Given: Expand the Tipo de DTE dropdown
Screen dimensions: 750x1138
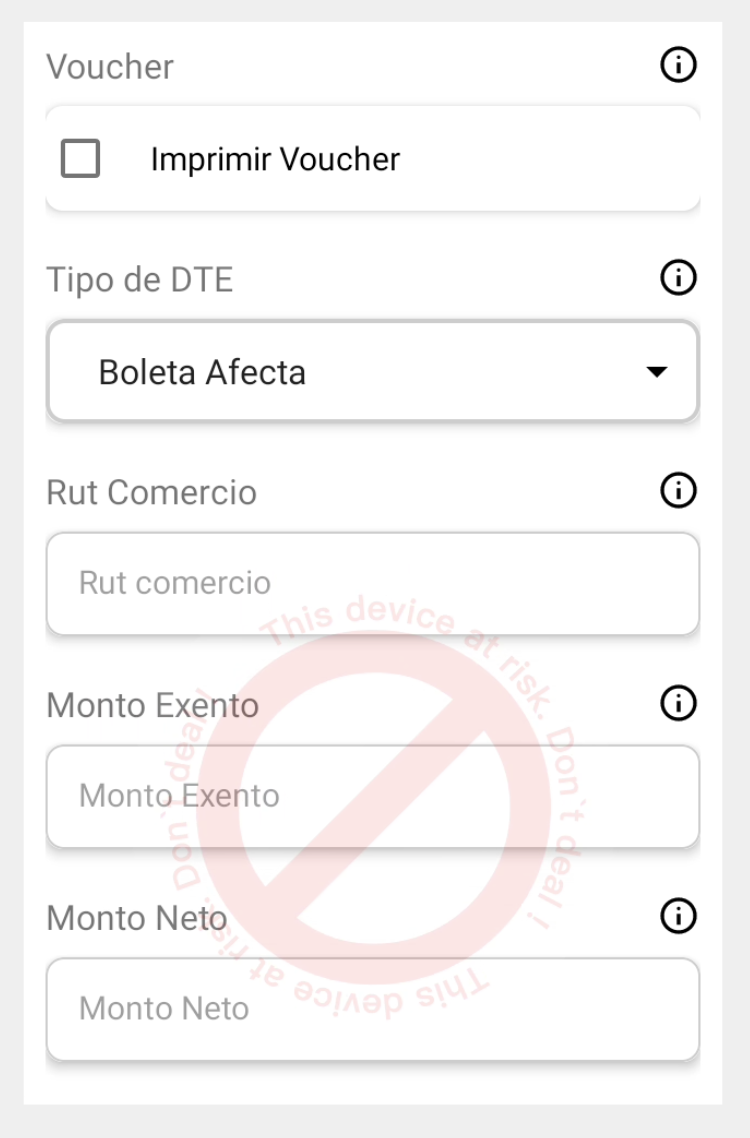Looking at the screenshot, I should click(372, 372).
